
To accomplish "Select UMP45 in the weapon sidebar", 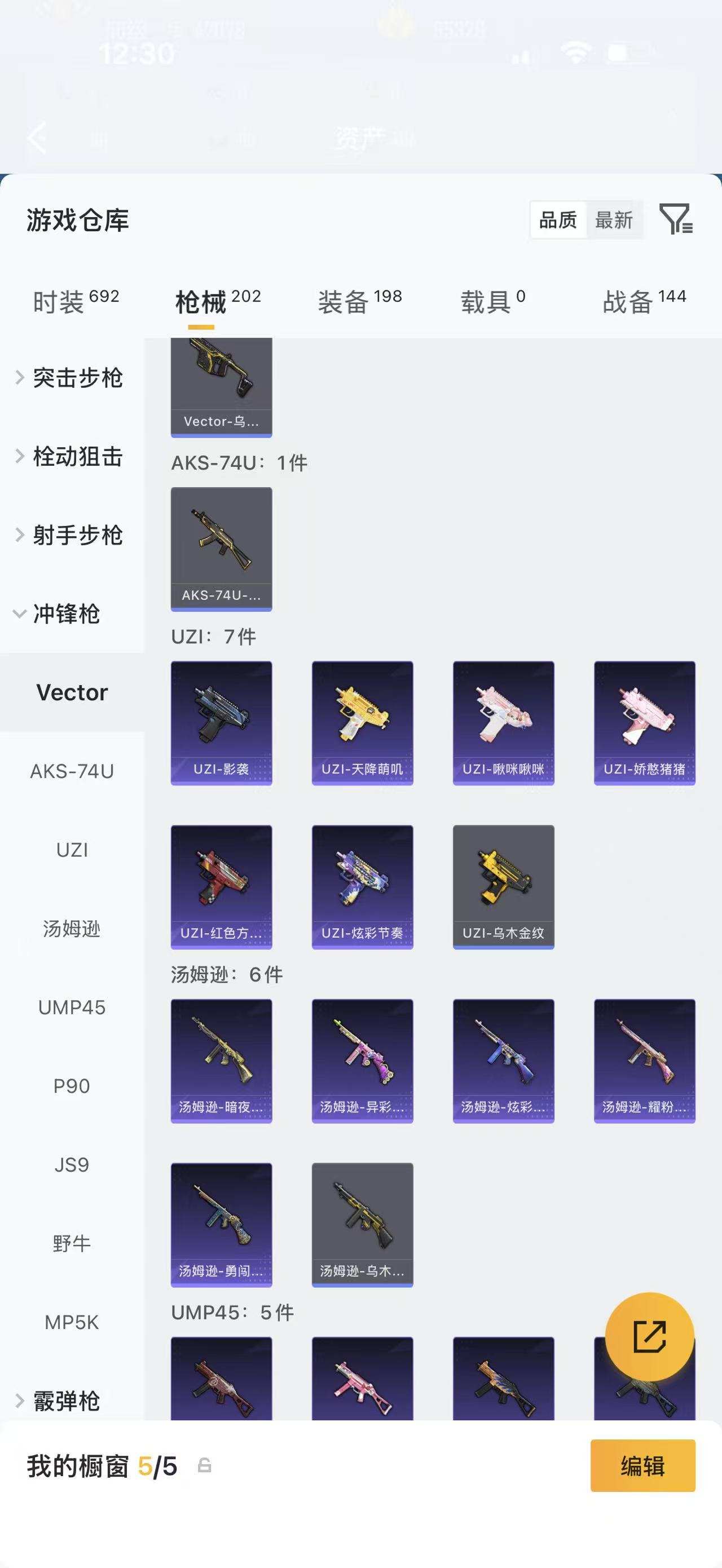I will [72, 1008].
